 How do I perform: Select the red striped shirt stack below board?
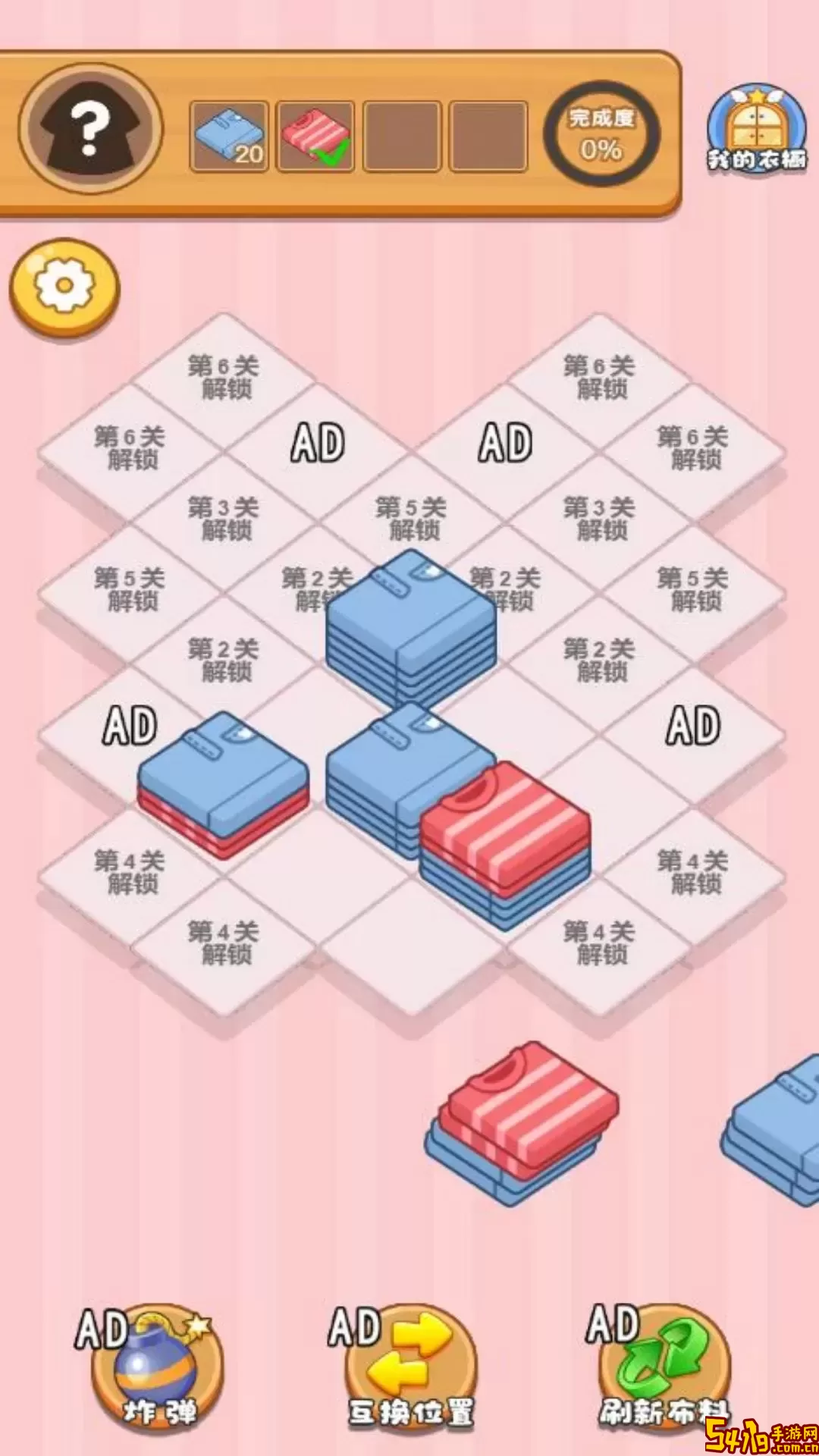523,1121
